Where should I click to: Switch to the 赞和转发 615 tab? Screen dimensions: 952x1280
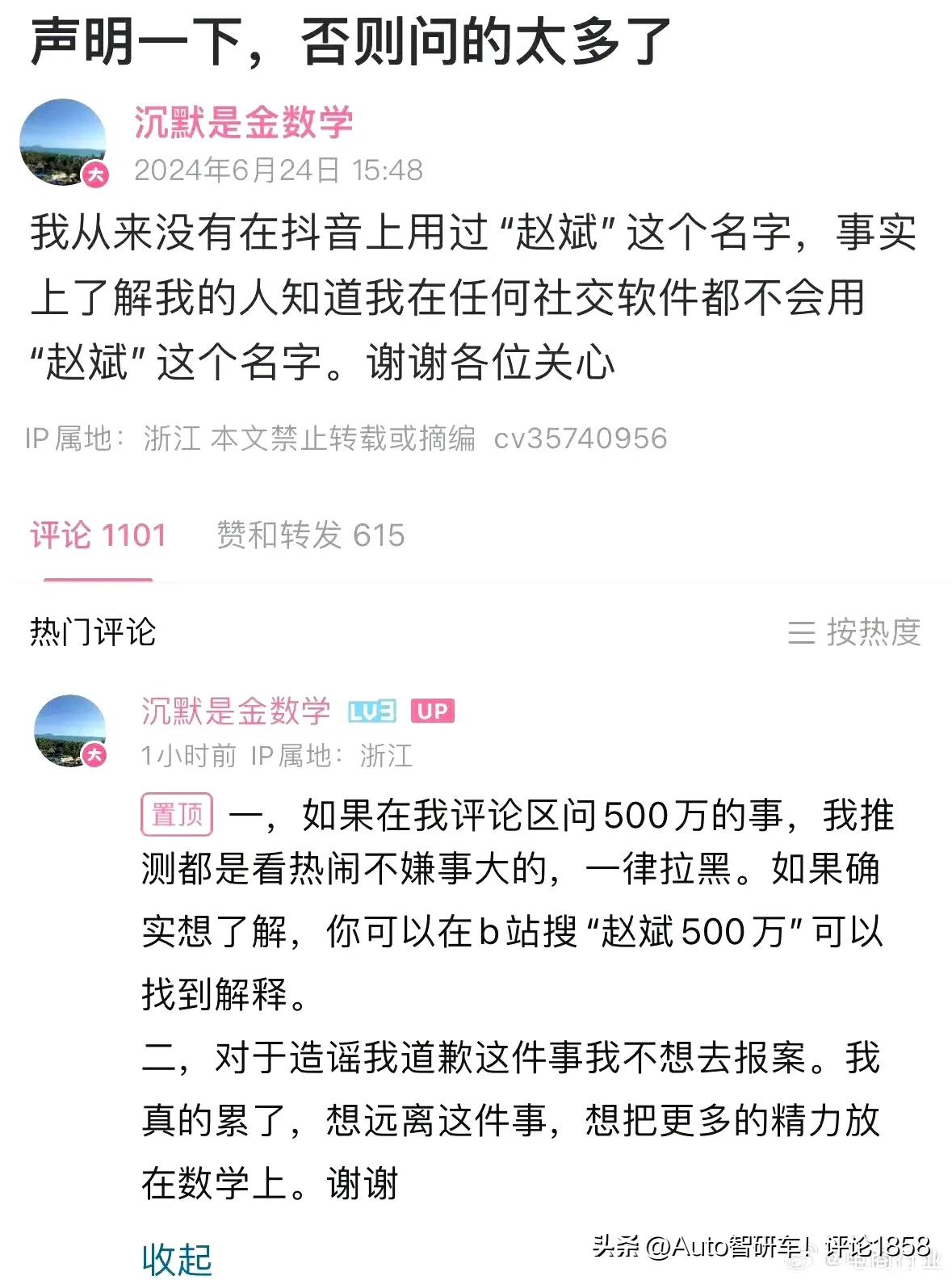click(x=310, y=535)
